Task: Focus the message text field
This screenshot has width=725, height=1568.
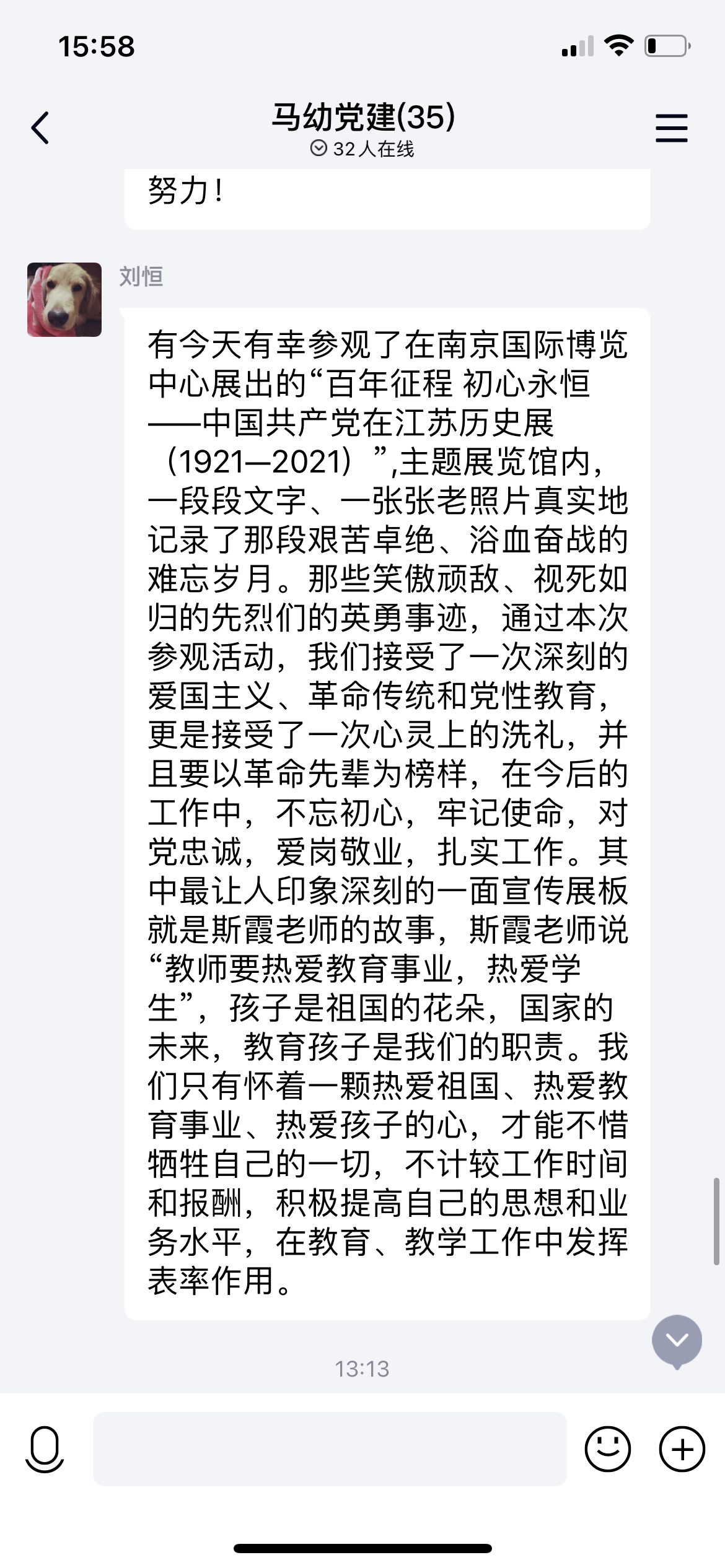Action: (x=330, y=1449)
